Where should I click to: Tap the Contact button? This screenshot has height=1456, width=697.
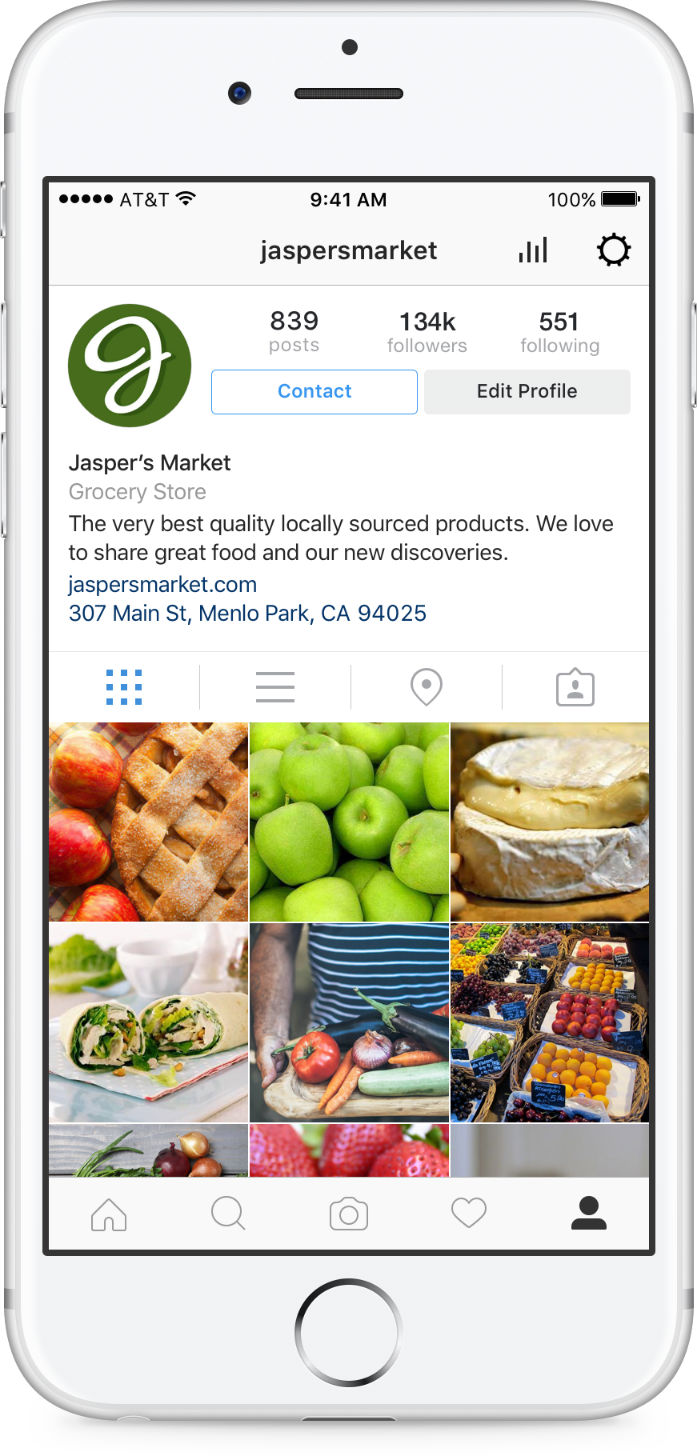point(314,392)
